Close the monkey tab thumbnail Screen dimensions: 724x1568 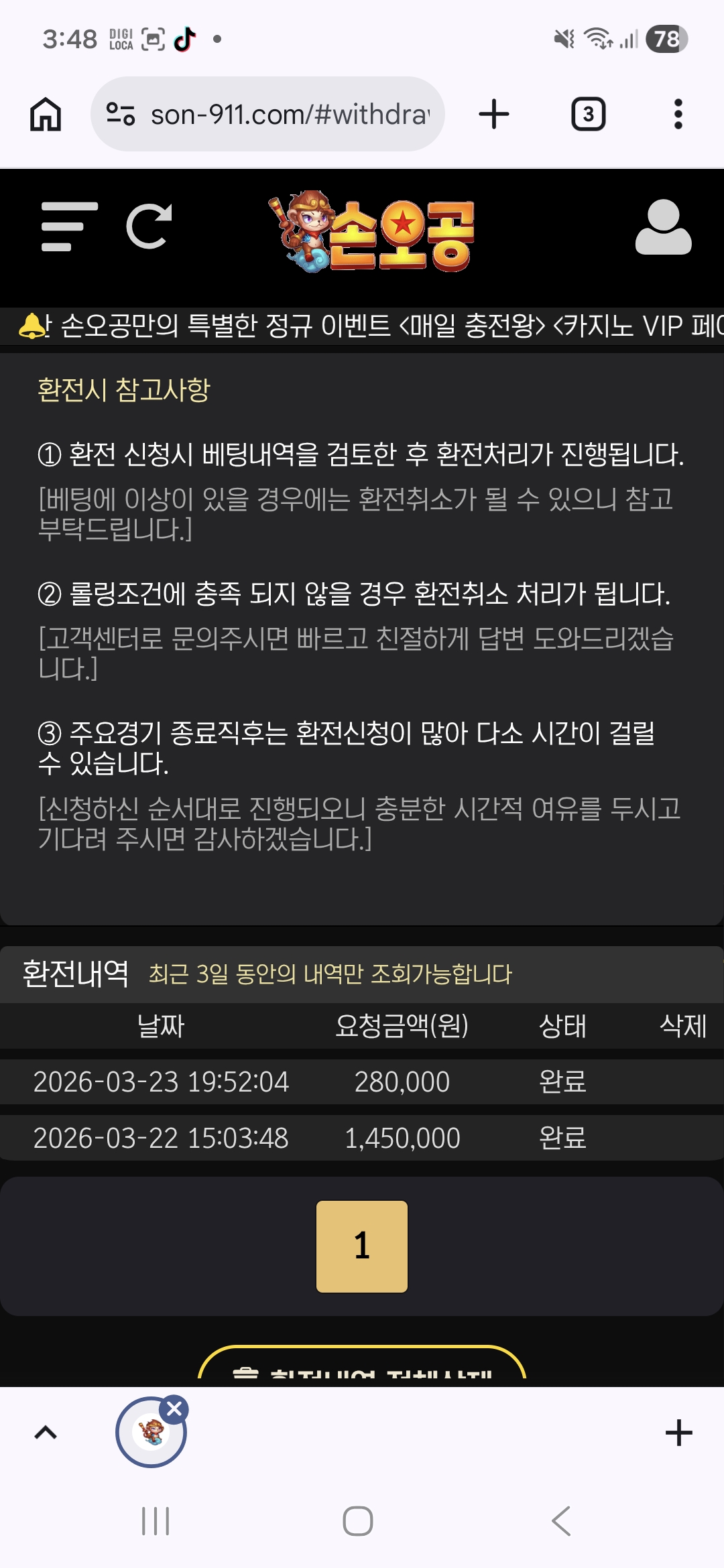coord(175,1409)
